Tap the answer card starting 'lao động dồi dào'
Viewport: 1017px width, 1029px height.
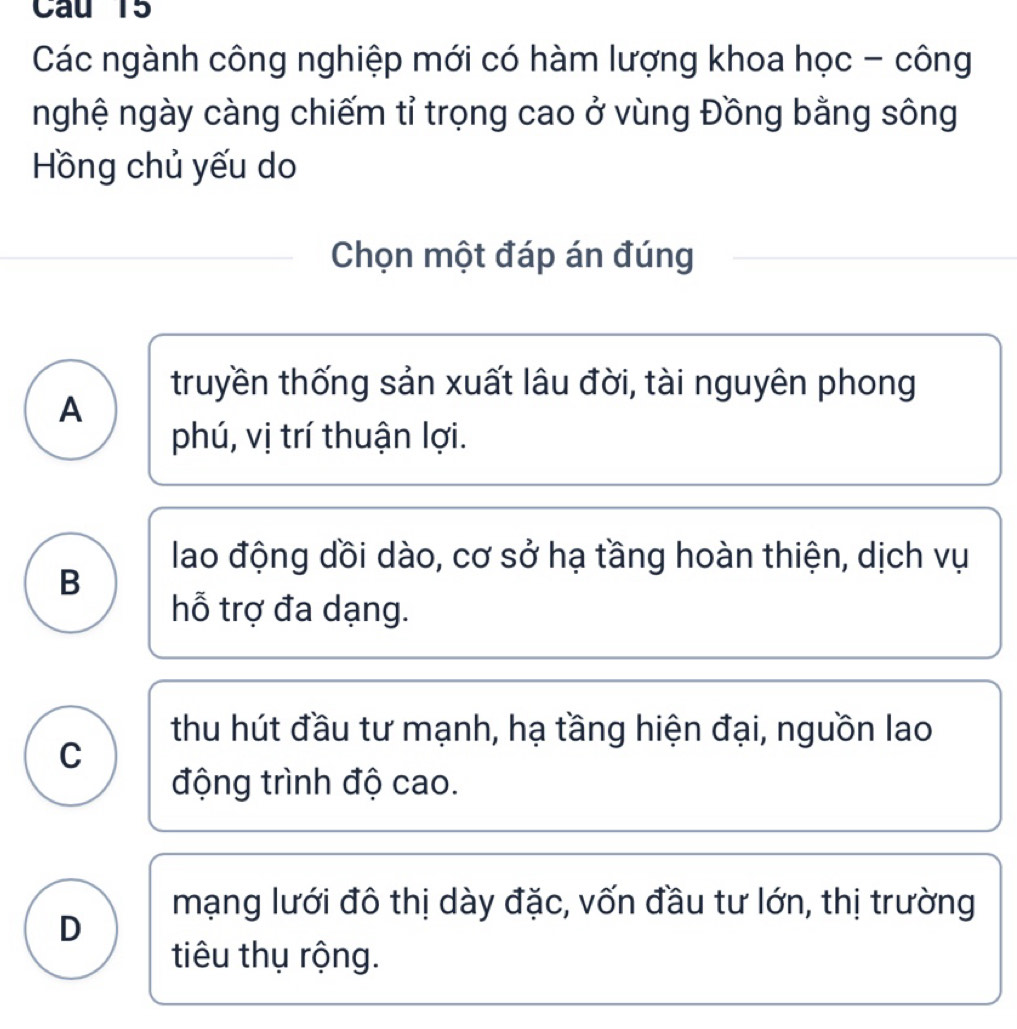coord(575,583)
